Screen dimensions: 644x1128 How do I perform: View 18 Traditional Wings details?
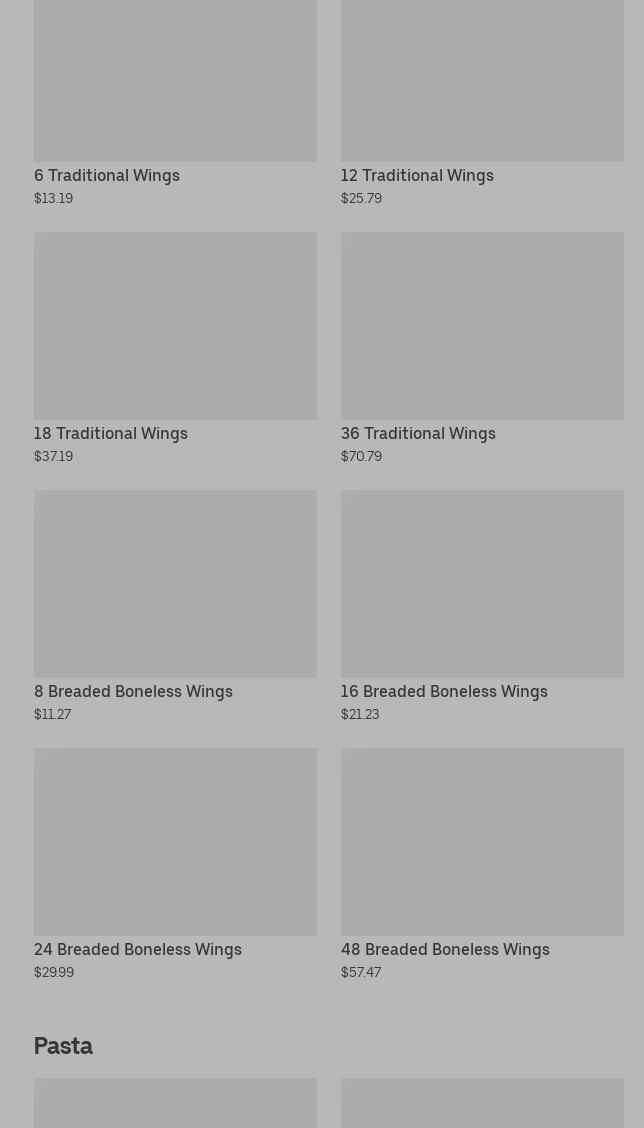point(175,348)
